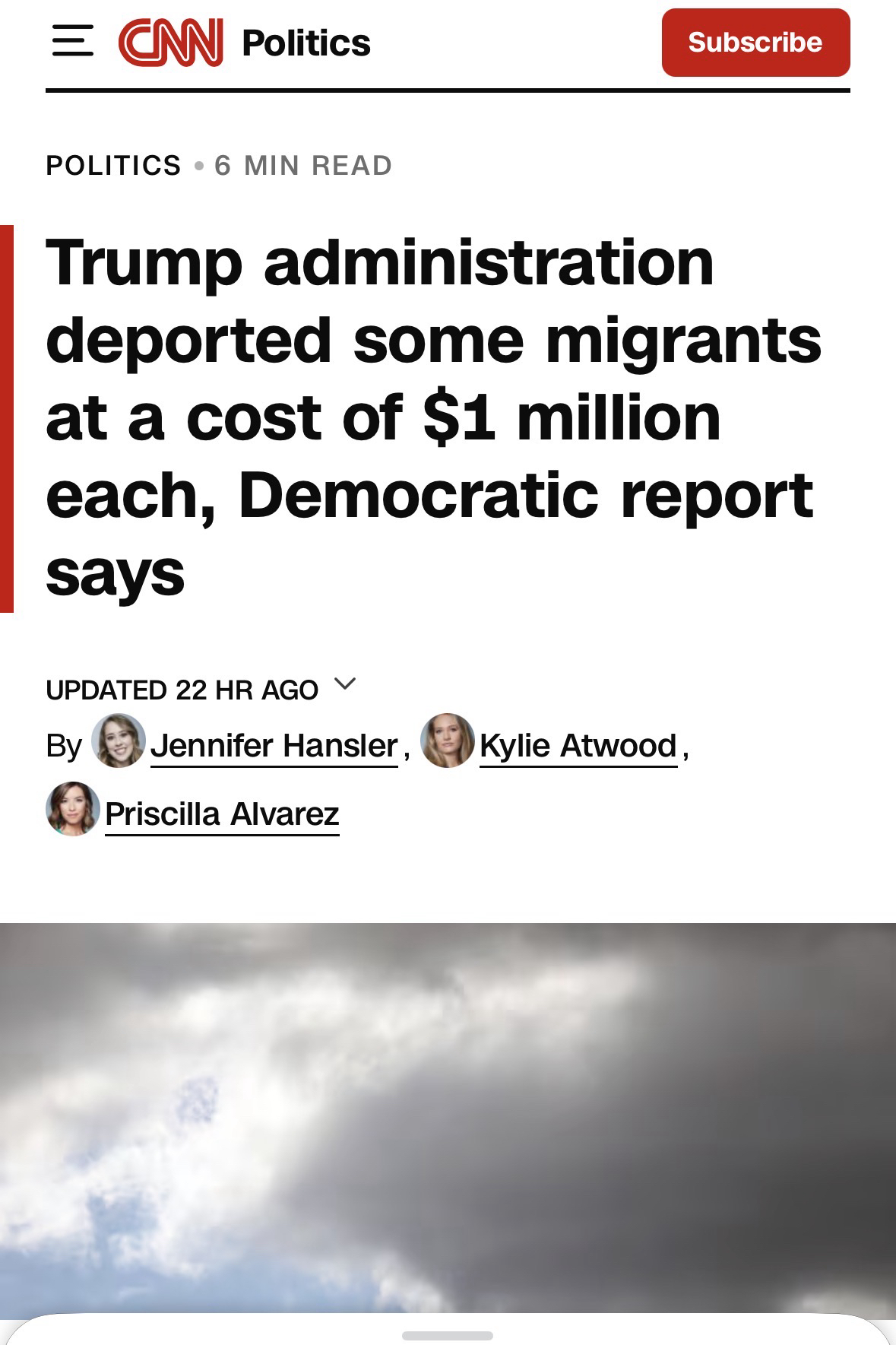Visit Priscilla Alvarez's author page
Screen dimensions: 896x1345
click(222, 814)
